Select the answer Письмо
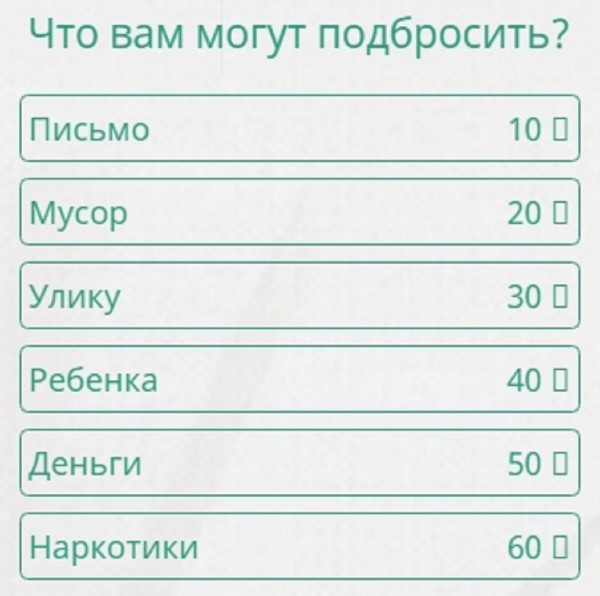This screenshot has width=600, height=596. (x=299, y=128)
